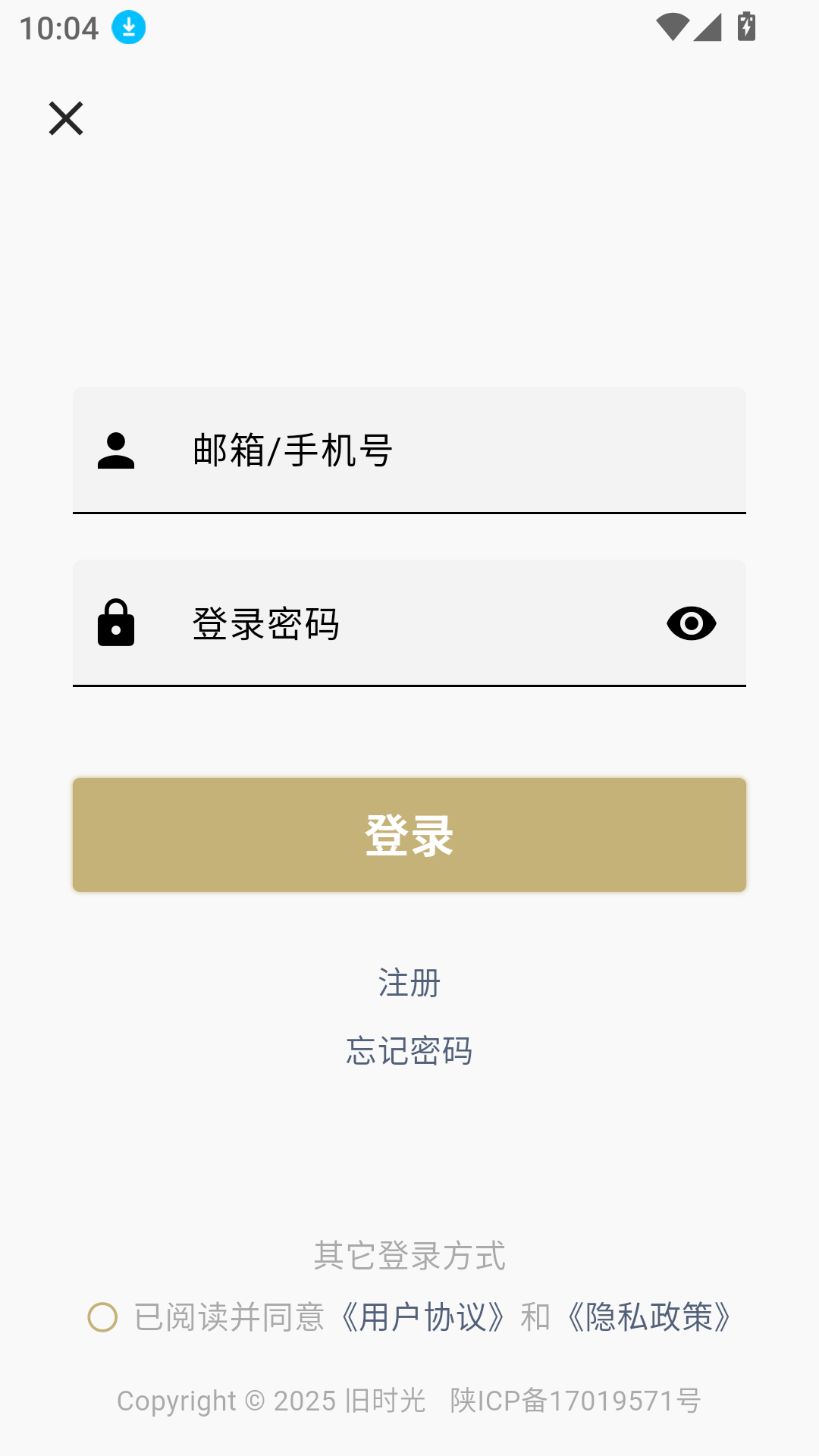This screenshot has width=819, height=1456.
Task: Tap the battery charging icon
Action: click(745, 25)
